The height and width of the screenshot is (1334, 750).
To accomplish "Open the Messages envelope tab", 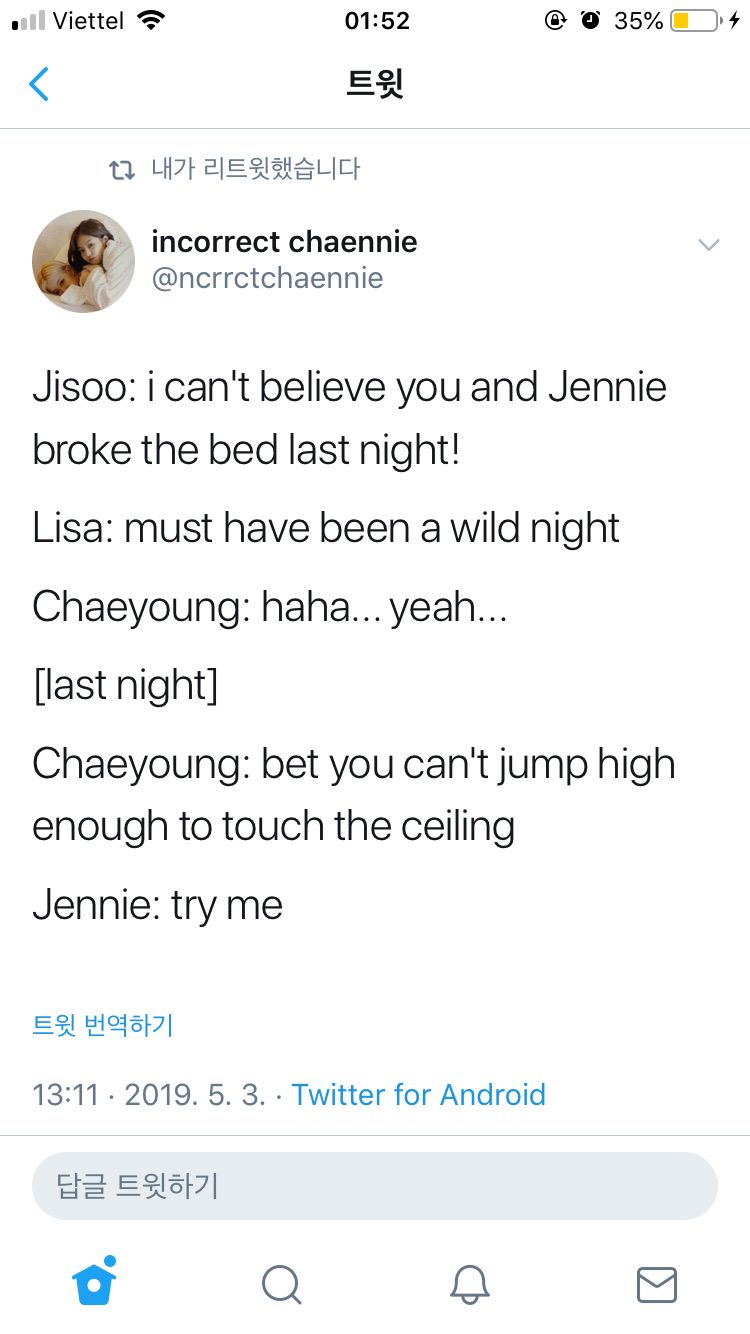I will pyautogui.click(x=657, y=1284).
